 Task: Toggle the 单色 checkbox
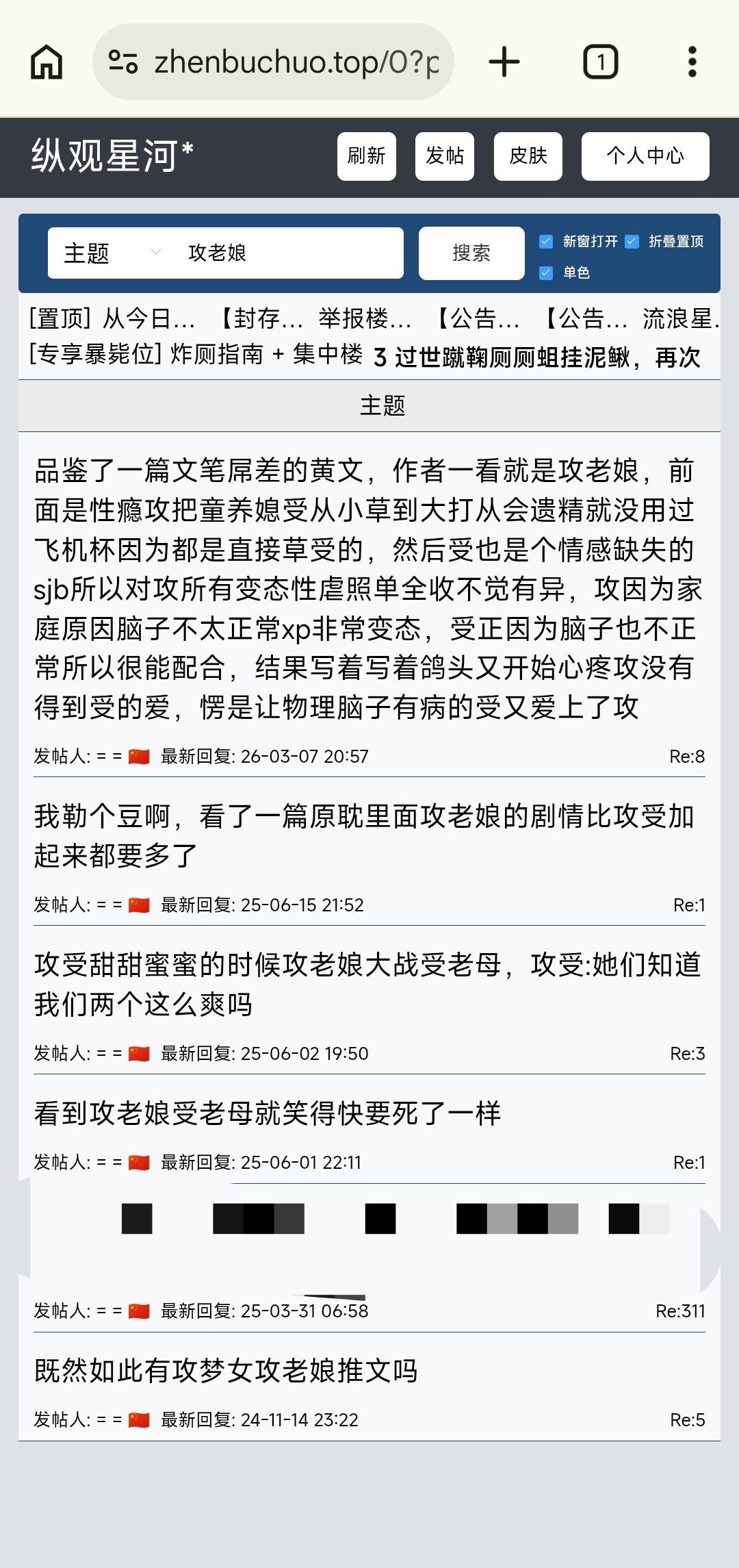click(546, 273)
